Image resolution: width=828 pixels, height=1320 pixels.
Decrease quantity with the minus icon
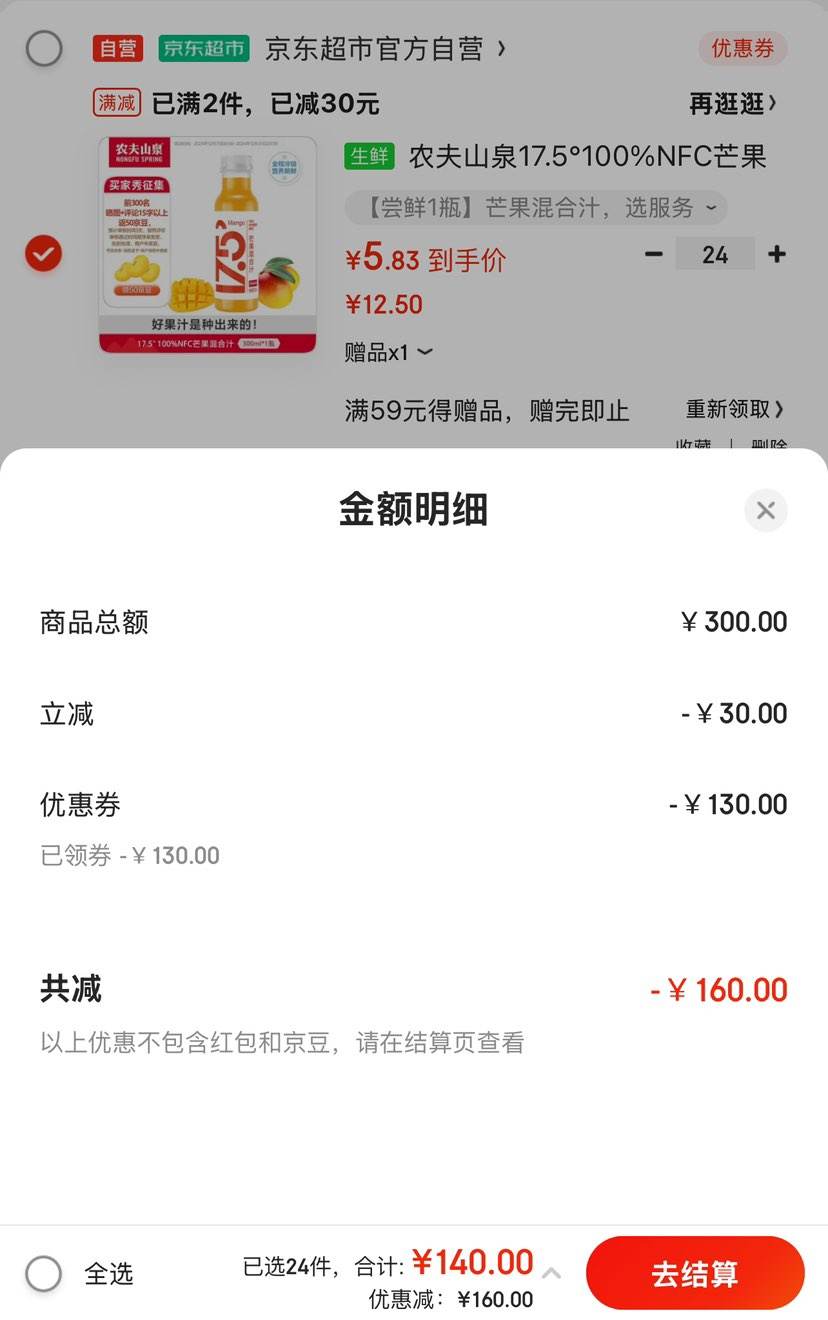pos(654,253)
